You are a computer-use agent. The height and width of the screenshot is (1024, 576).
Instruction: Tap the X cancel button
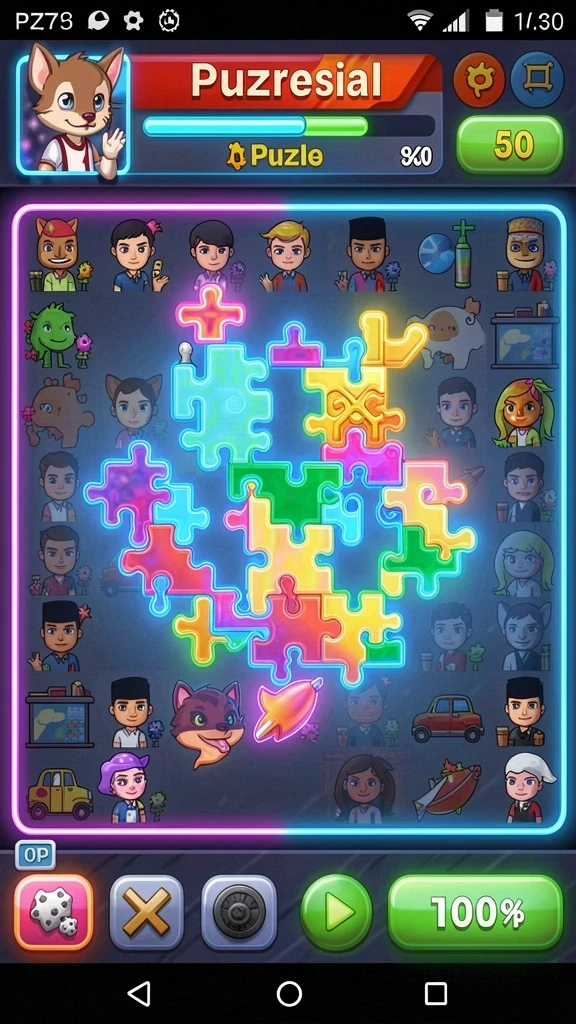[x=147, y=912]
